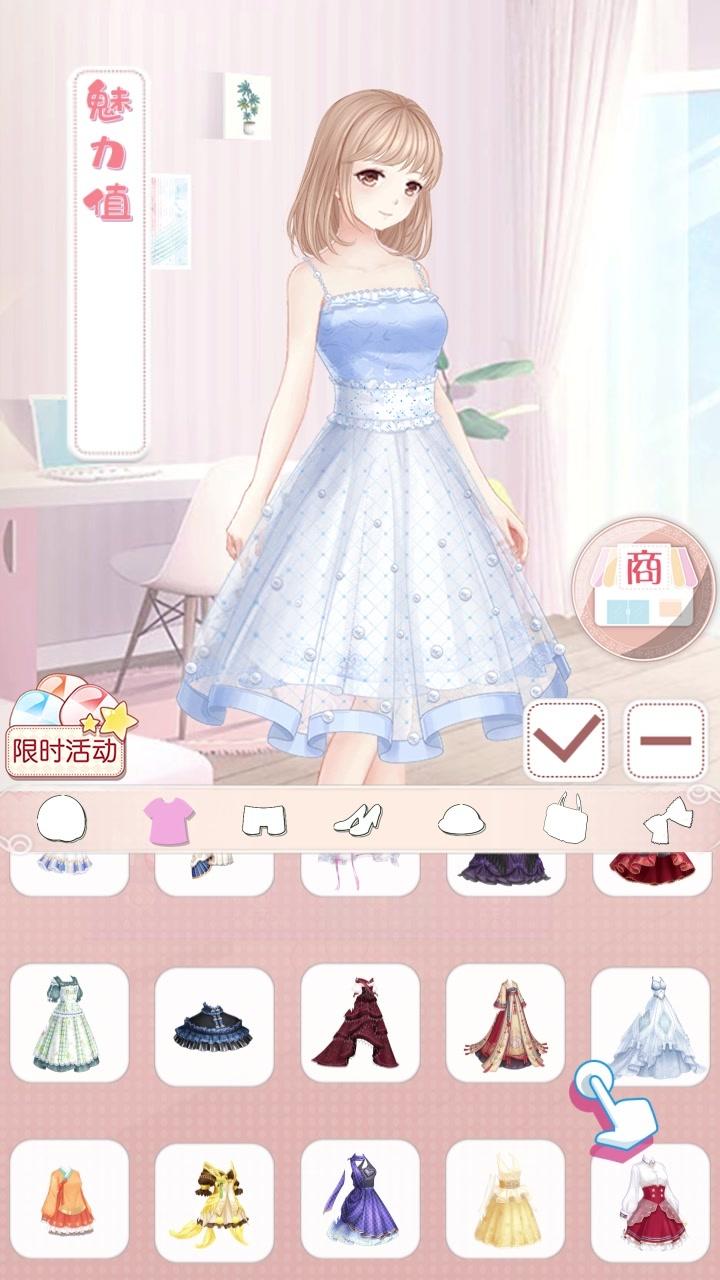720x1280 pixels.
Task: Open the hat category icon
Action: point(459,820)
